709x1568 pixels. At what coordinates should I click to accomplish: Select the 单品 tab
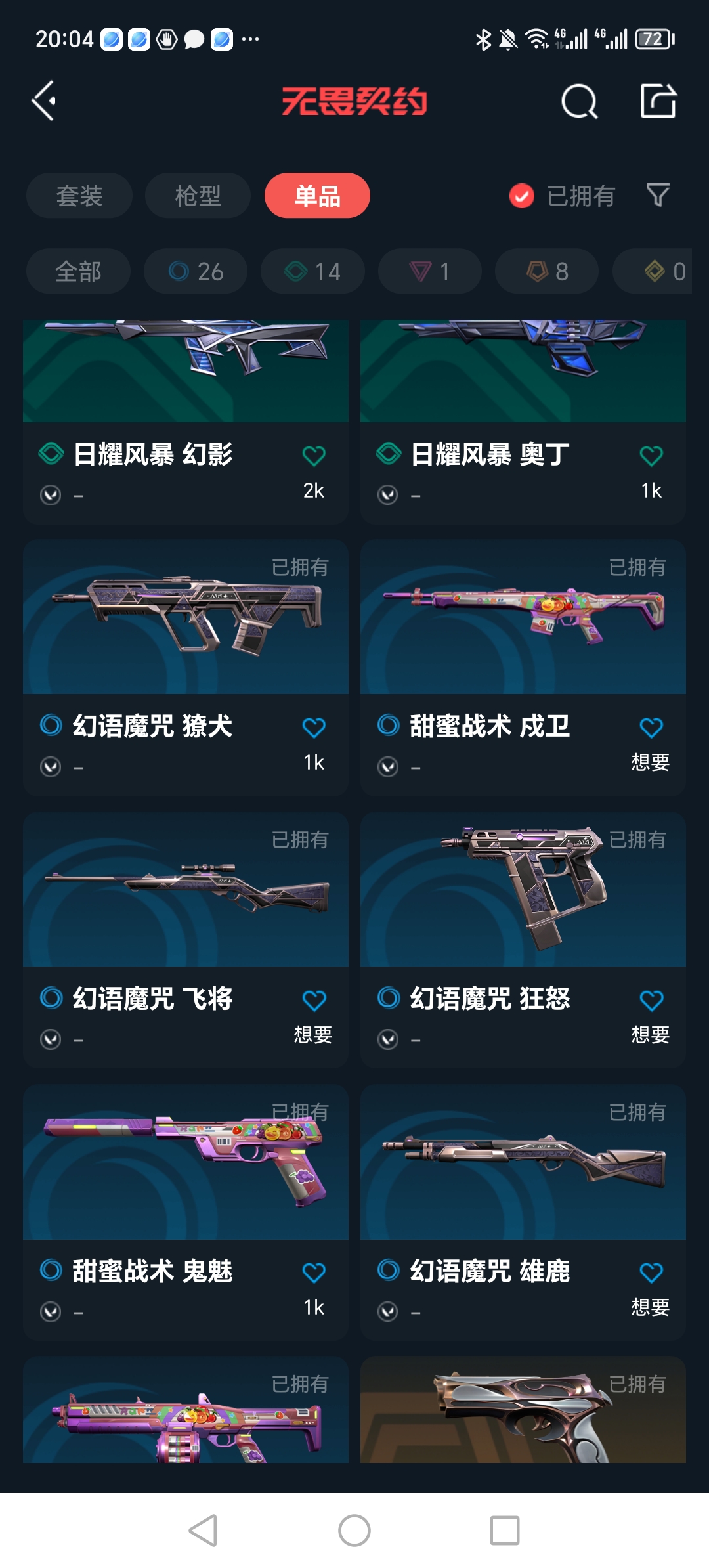pyautogui.click(x=317, y=196)
